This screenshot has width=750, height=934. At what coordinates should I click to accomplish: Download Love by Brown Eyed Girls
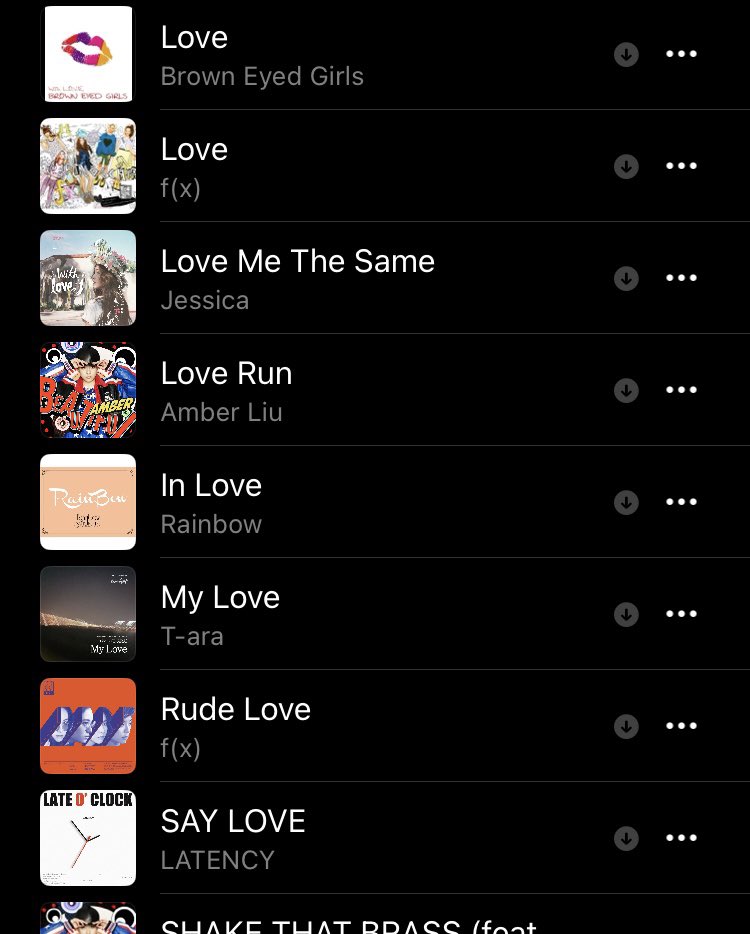tap(626, 54)
